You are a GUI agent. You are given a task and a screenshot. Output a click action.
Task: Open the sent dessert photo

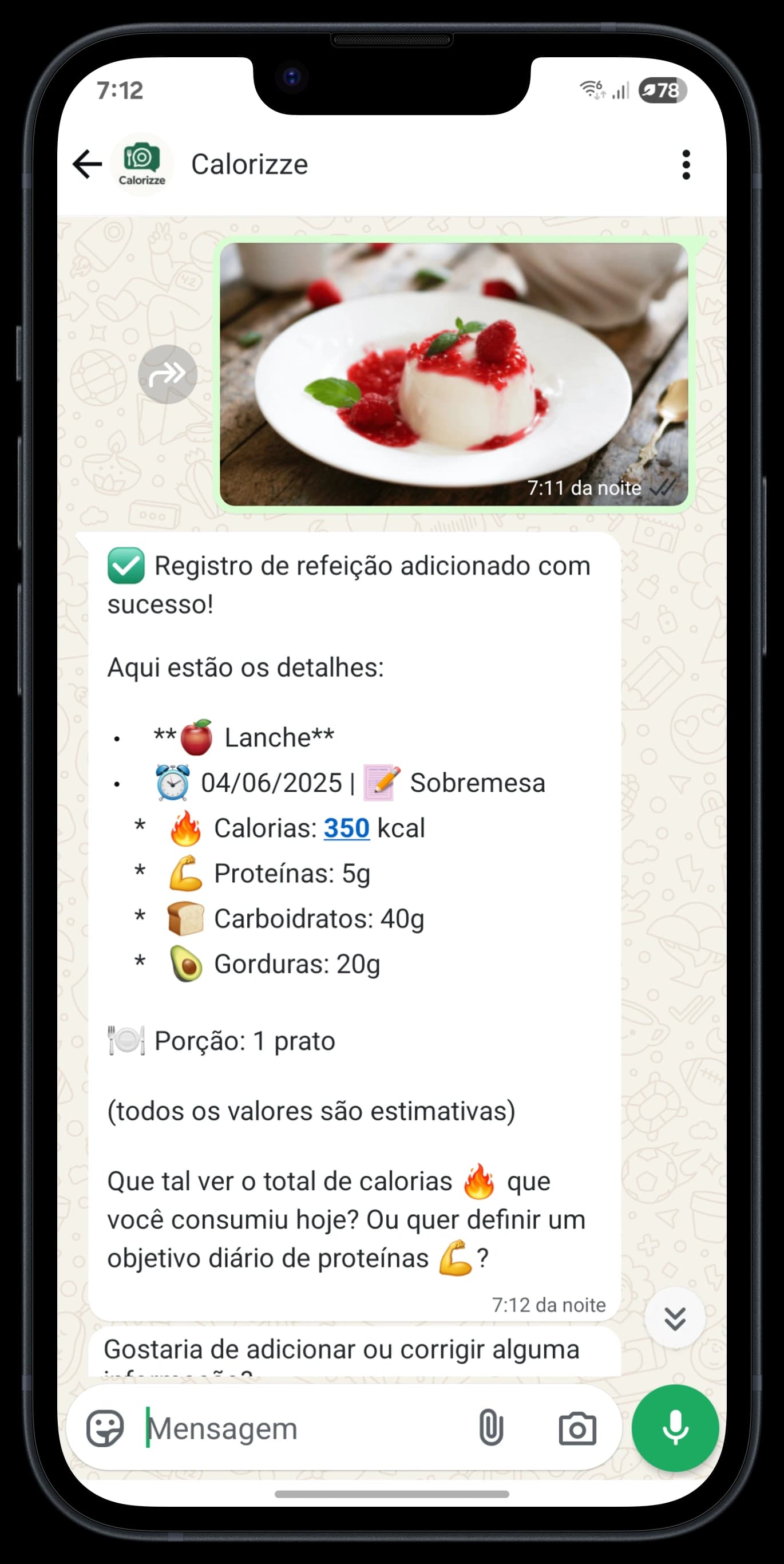click(x=453, y=374)
